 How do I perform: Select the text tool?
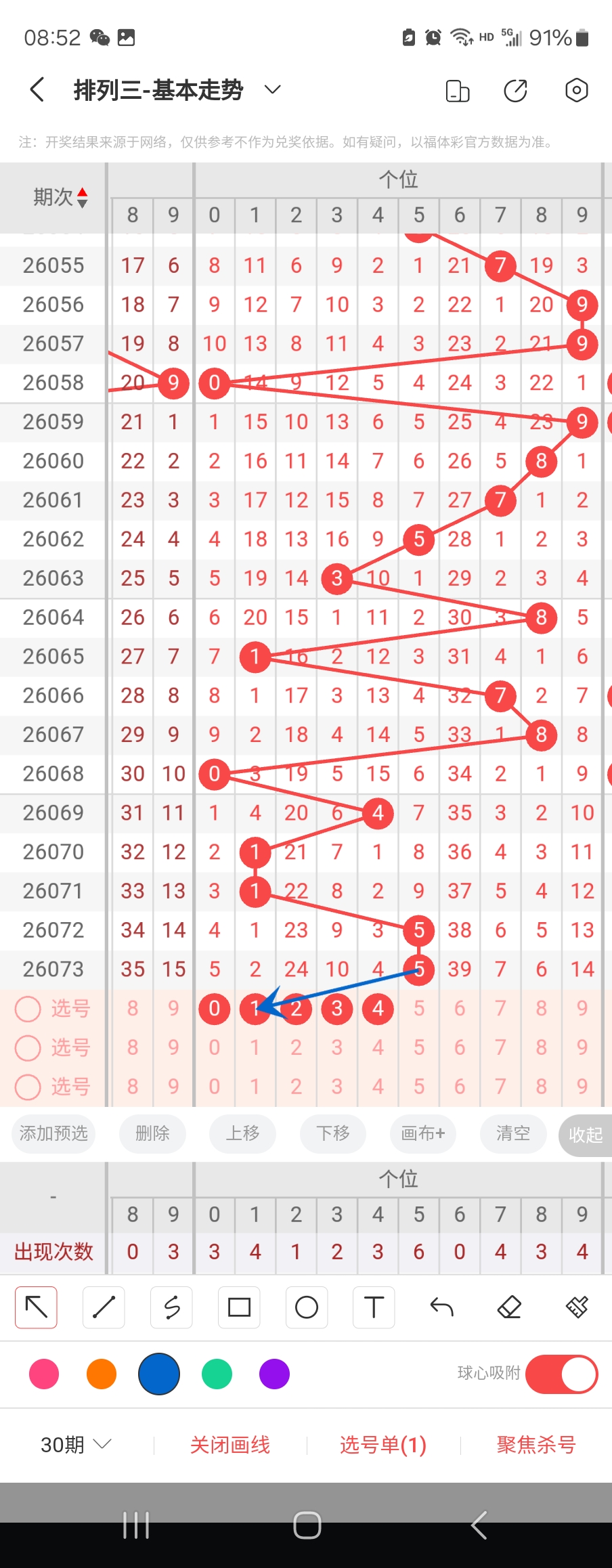374,1307
